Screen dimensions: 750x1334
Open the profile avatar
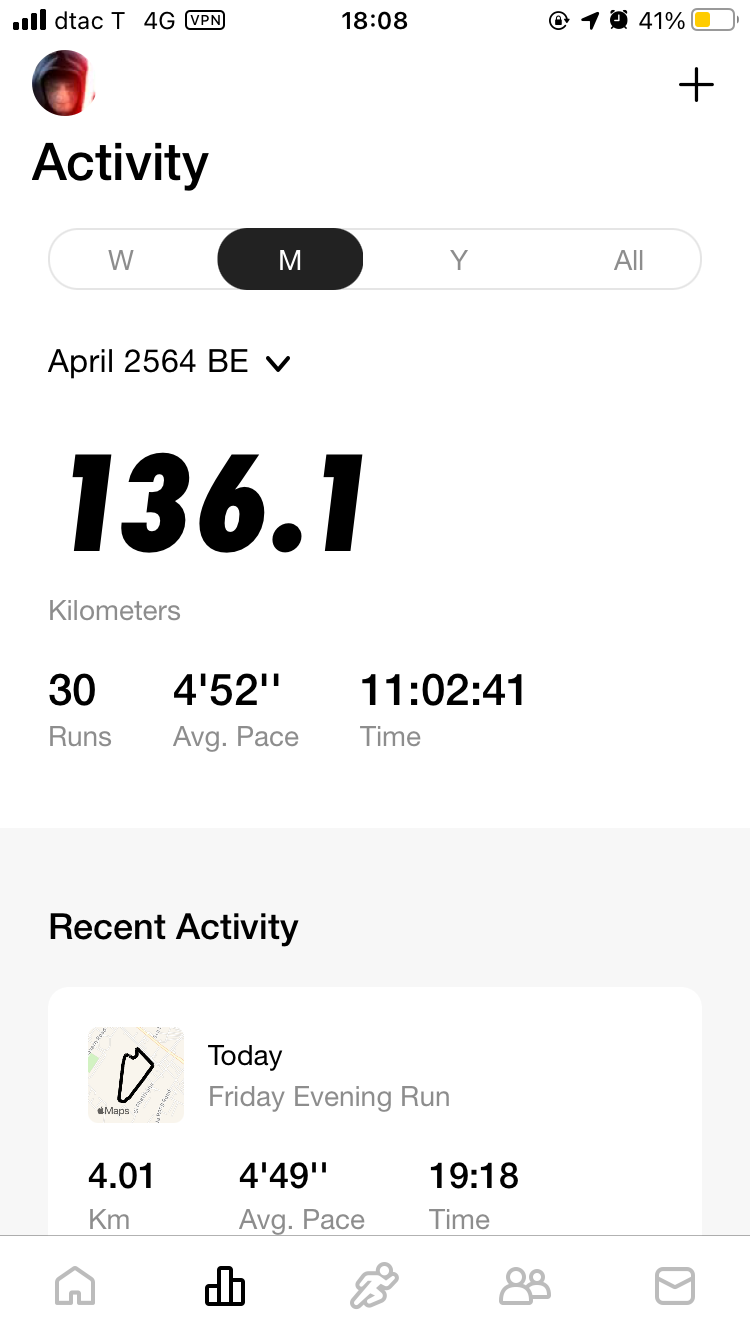pyautogui.click(x=64, y=84)
